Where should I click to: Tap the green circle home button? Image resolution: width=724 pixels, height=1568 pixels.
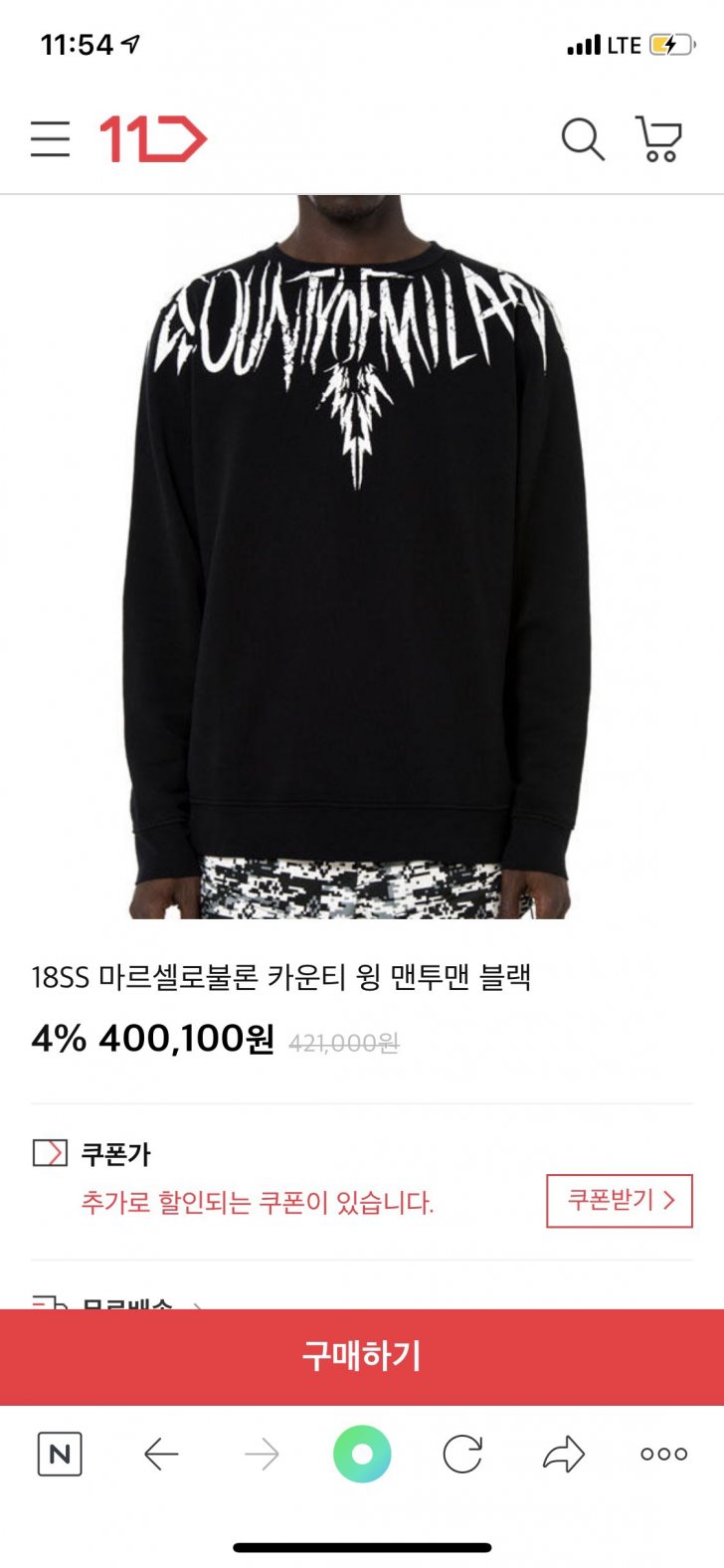[362, 1455]
